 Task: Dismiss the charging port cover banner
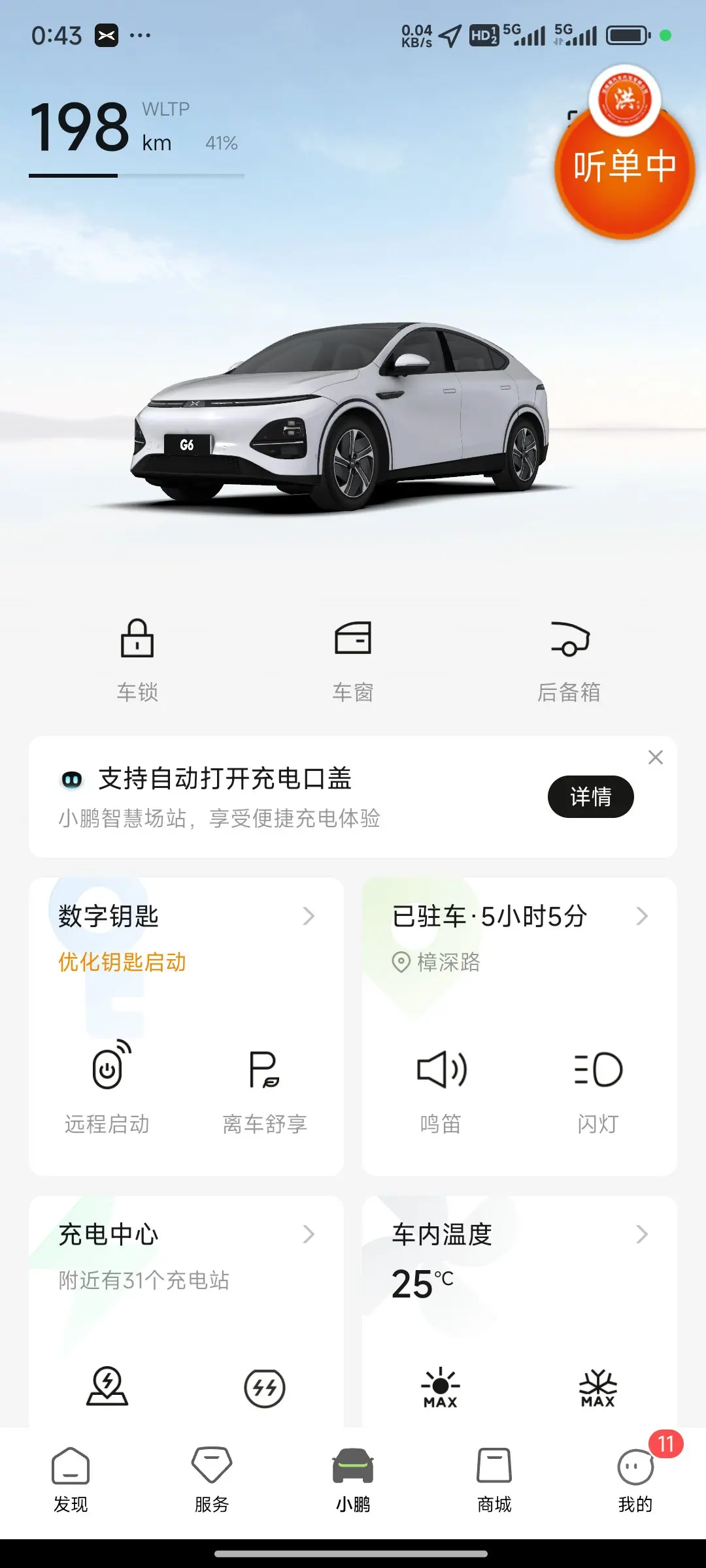pyautogui.click(x=655, y=757)
